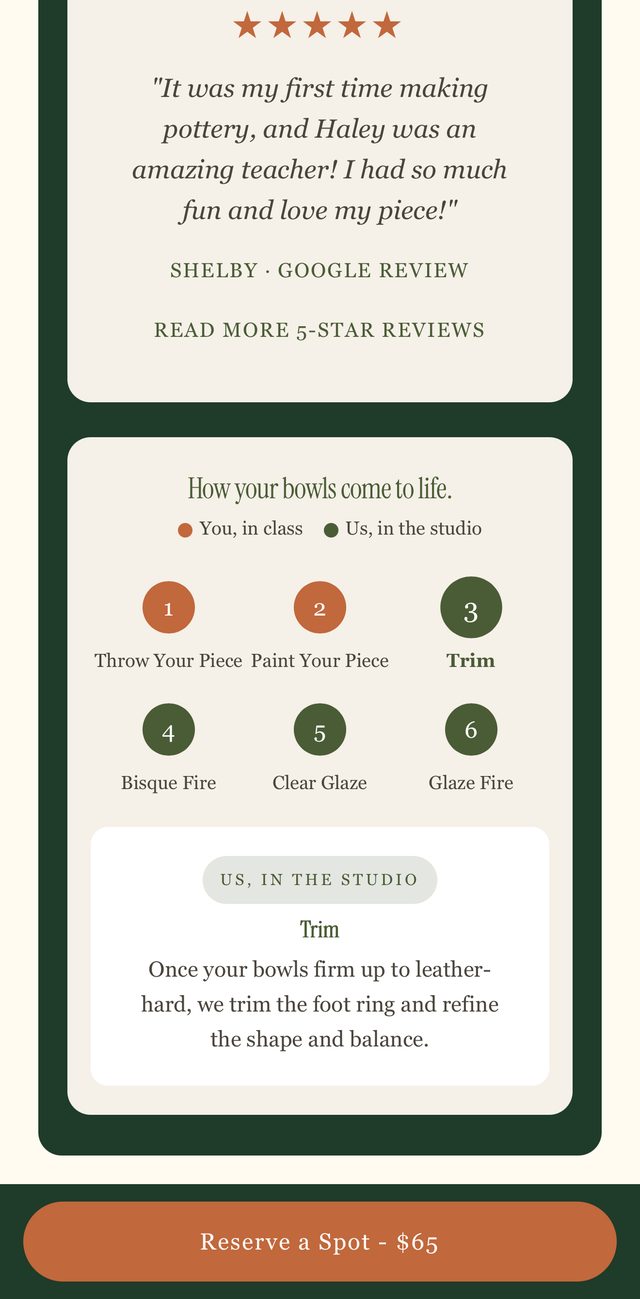
Task: Select step 5 Clear Glaze
Action: [320, 749]
